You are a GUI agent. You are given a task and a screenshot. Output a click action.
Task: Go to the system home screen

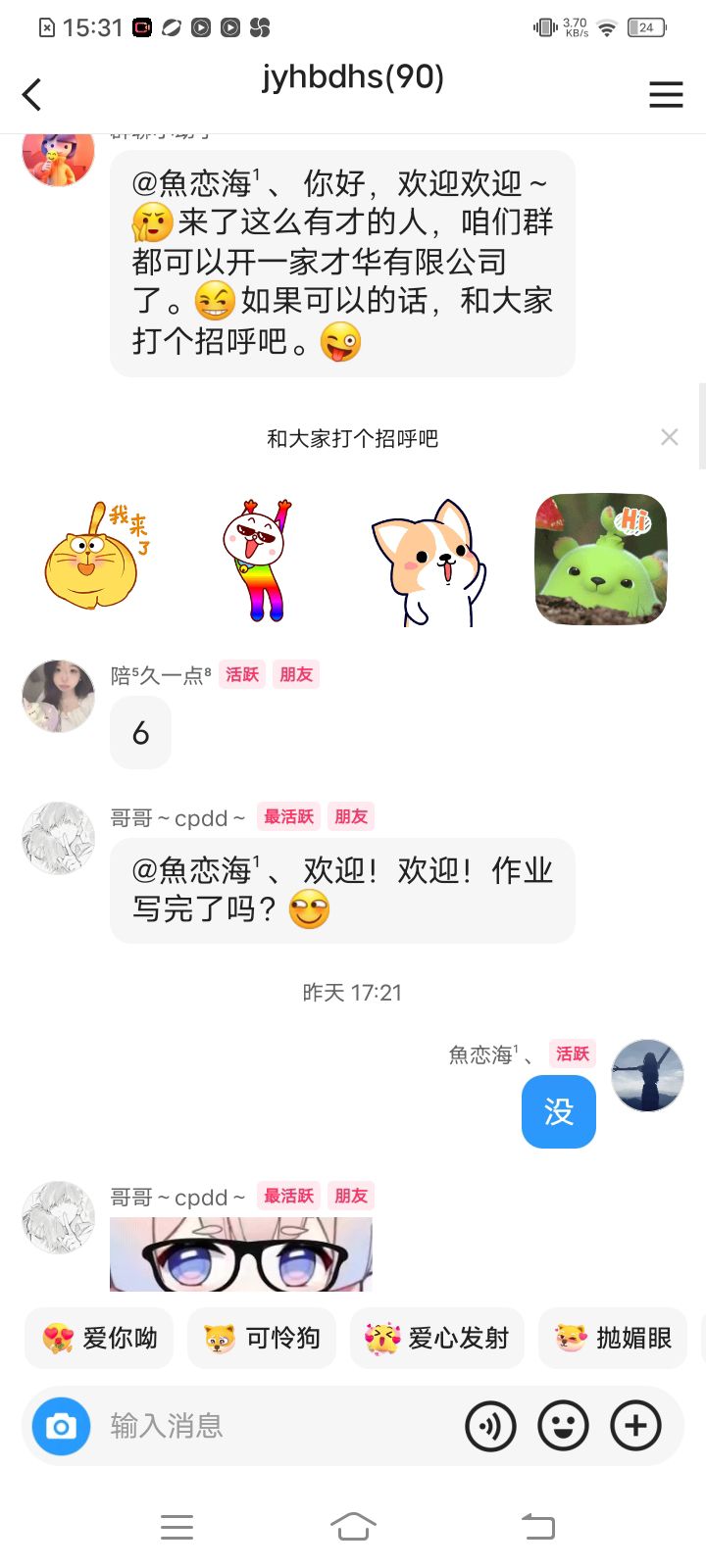point(353,1526)
